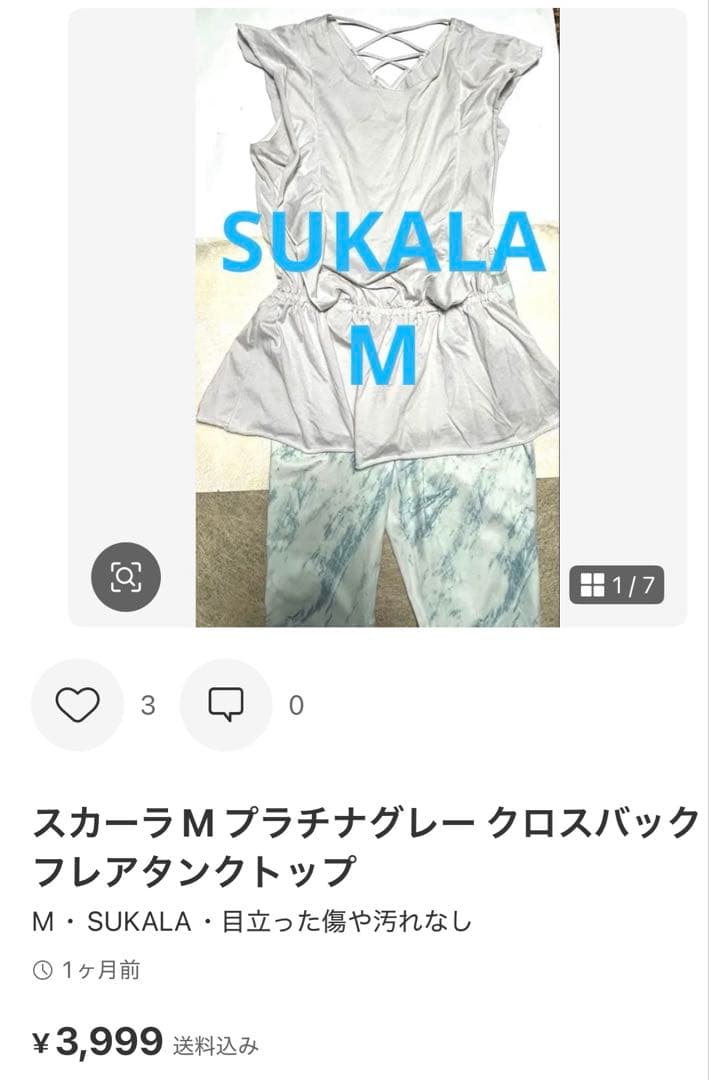
Task: Open the comments for this item
Action: 225,705
